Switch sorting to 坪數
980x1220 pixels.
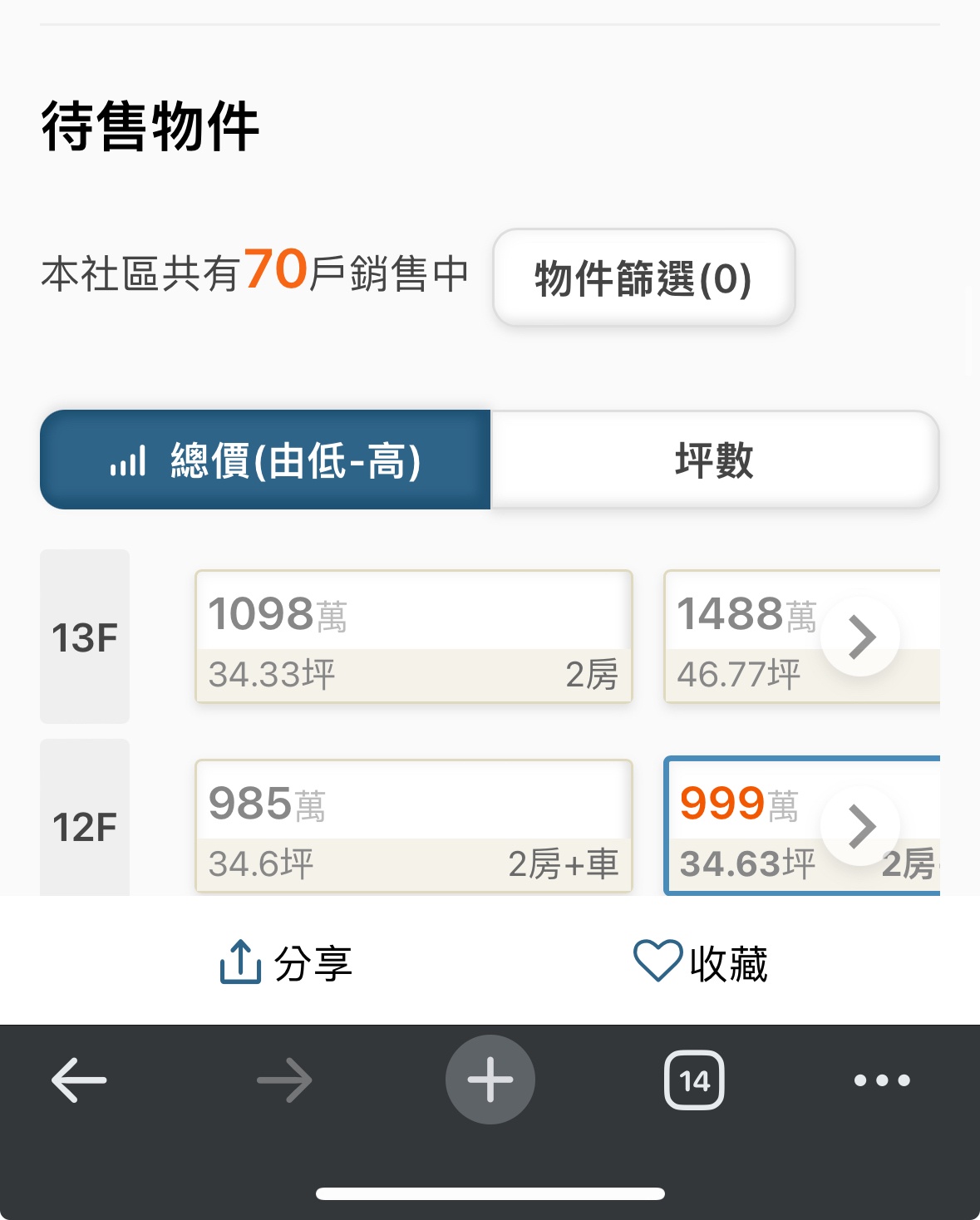[x=714, y=460]
